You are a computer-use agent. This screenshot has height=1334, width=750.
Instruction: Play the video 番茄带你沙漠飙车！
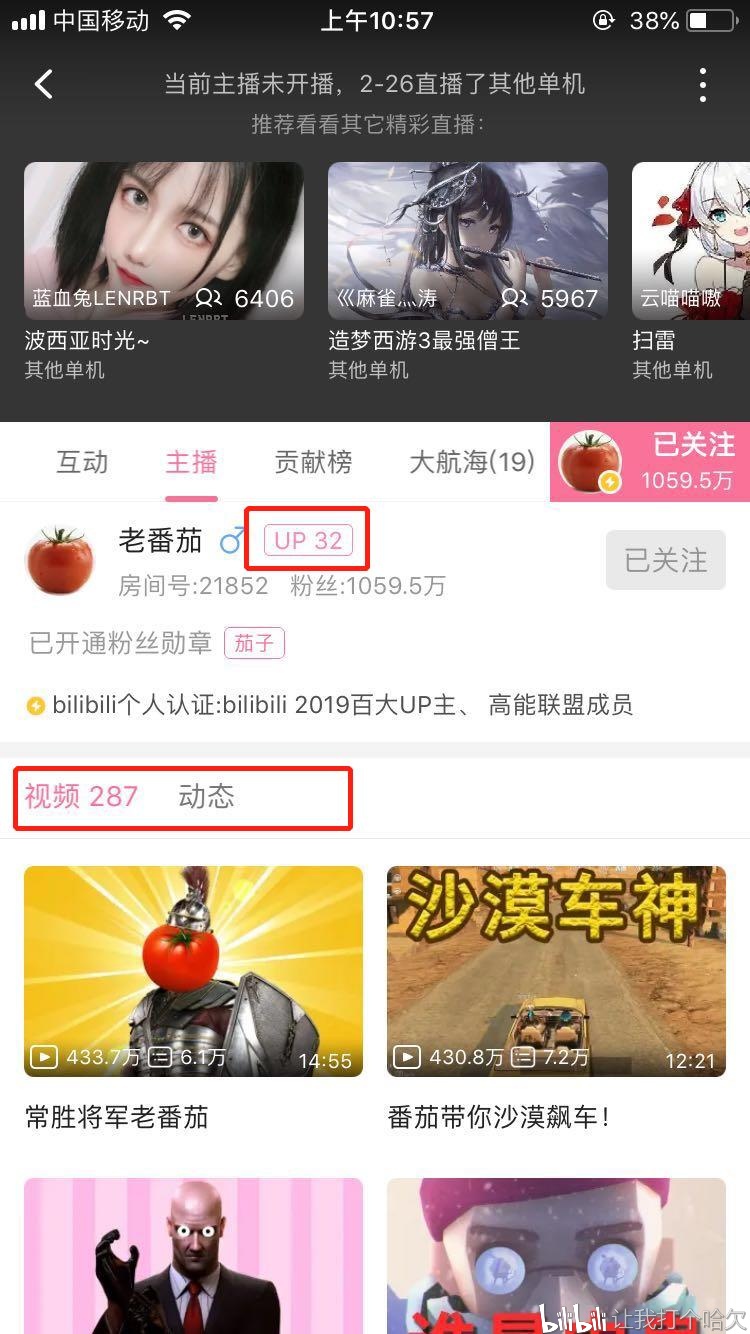pos(556,970)
